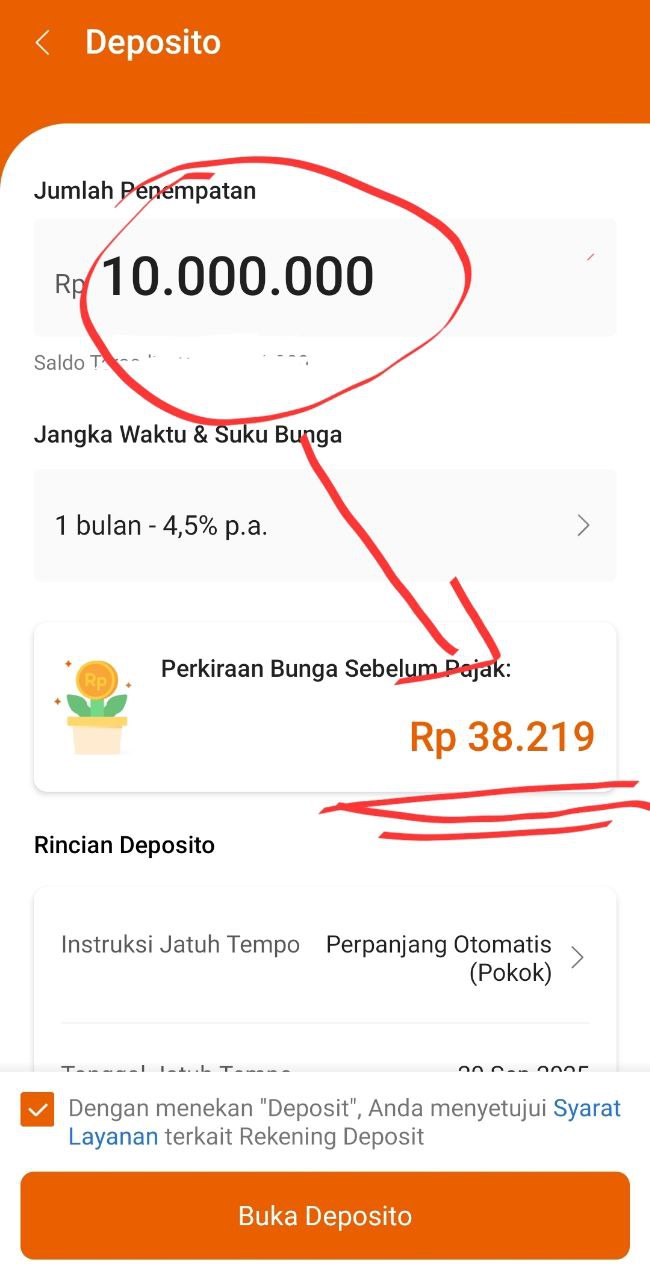
Task: Uncheck the Syarat Layanan agreement checkbox
Action: [37, 1110]
